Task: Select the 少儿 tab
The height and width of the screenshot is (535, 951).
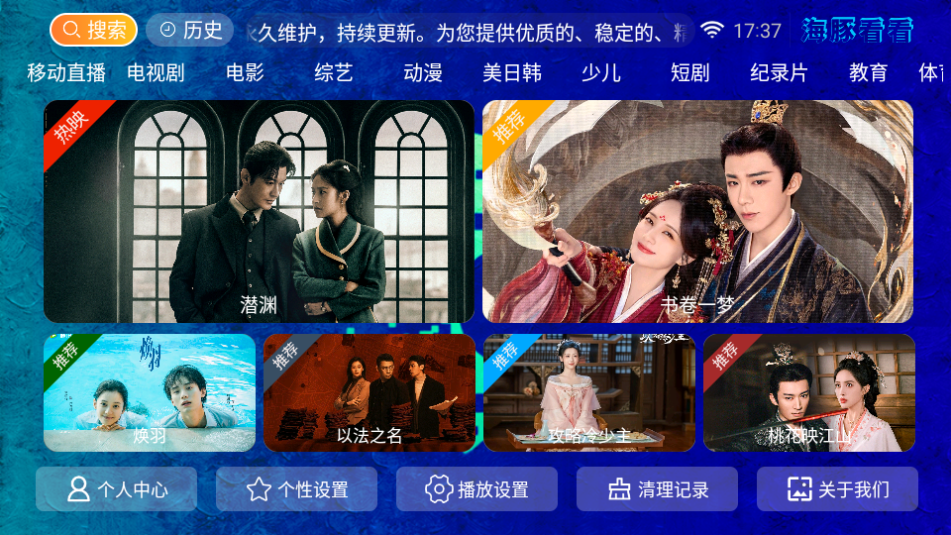Action: click(601, 73)
